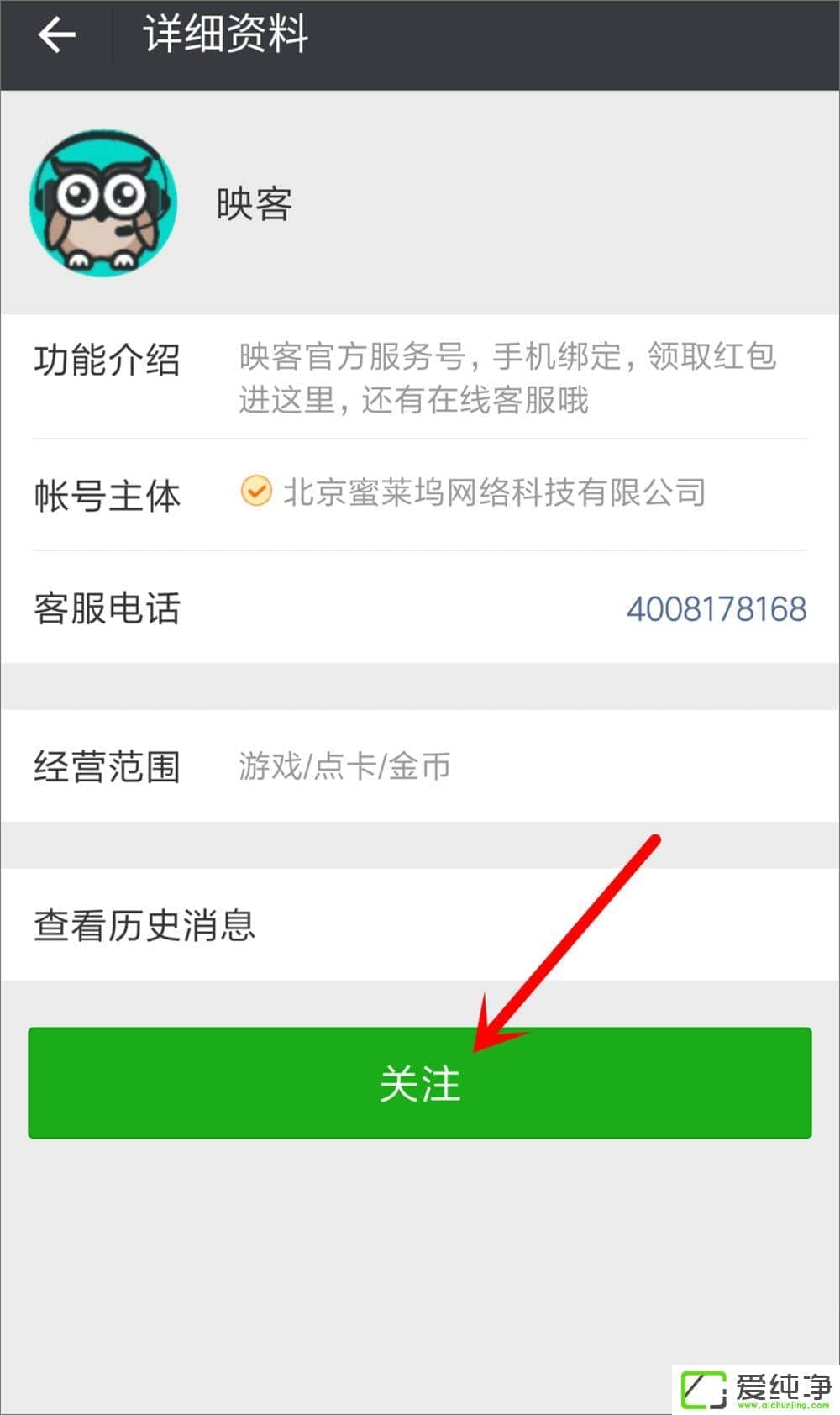The width and height of the screenshot is (840, 1415).
Task: Tap the green 关注 follow button
Action: tap(420, 1083)
